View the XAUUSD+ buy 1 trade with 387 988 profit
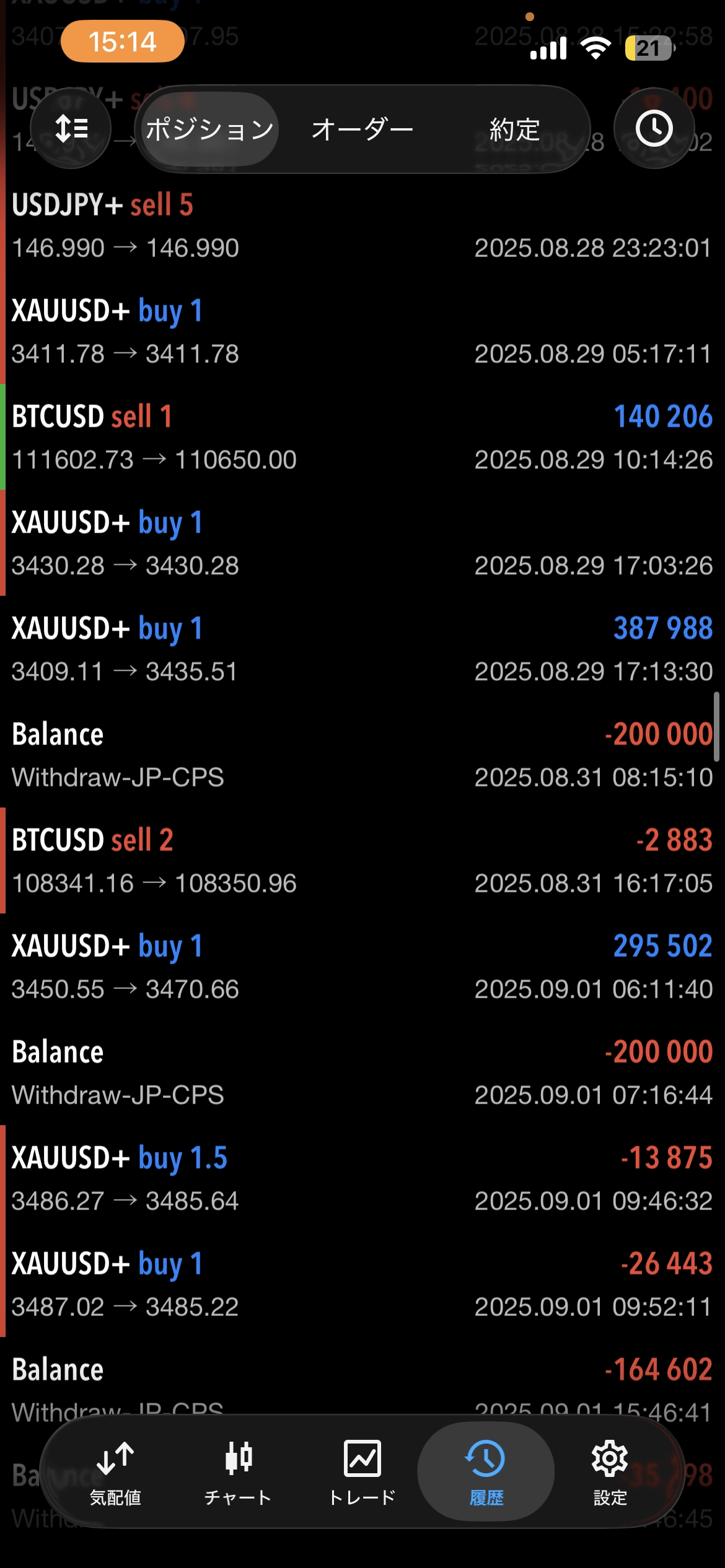Viewport: 725px width, 1568px height. tap(362, 649)
